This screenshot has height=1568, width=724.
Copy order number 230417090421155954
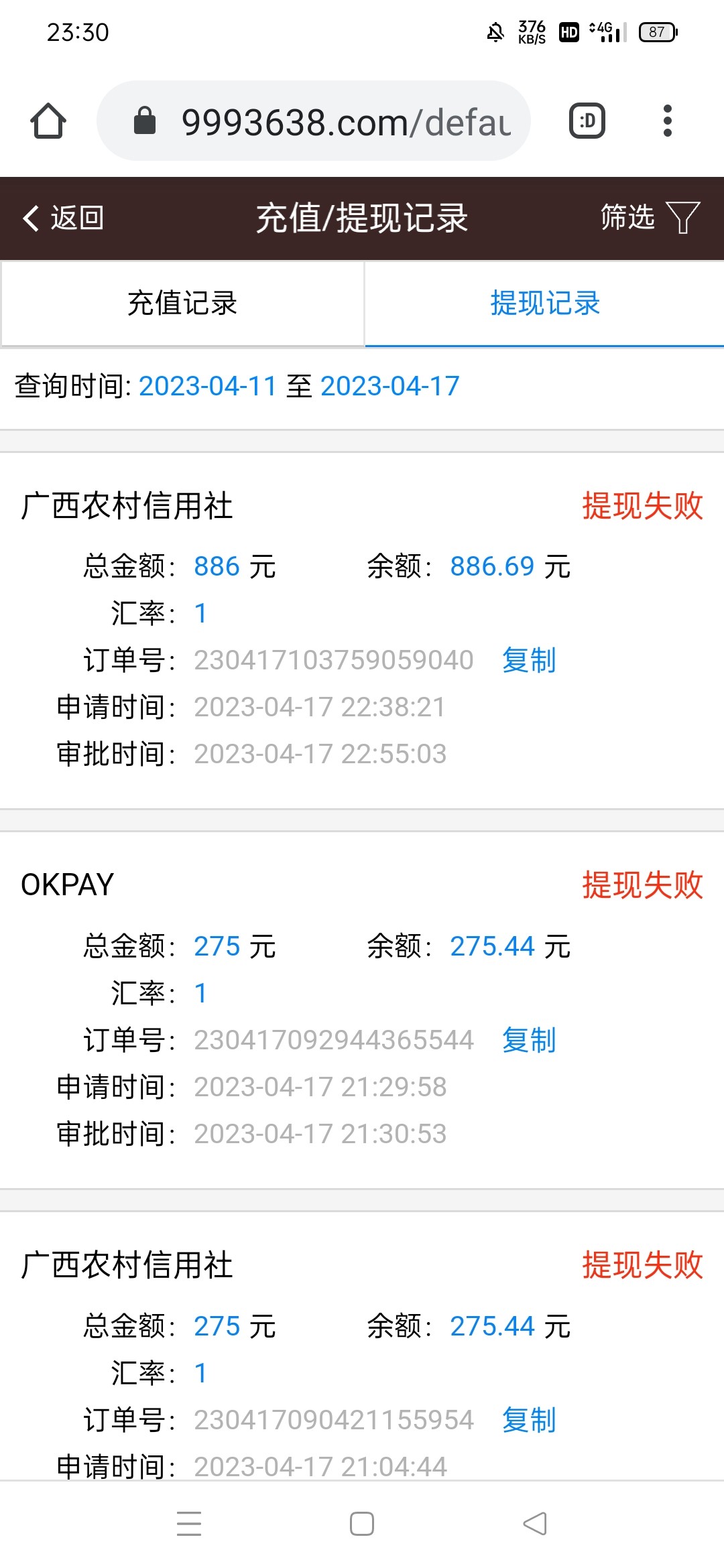529,1421
